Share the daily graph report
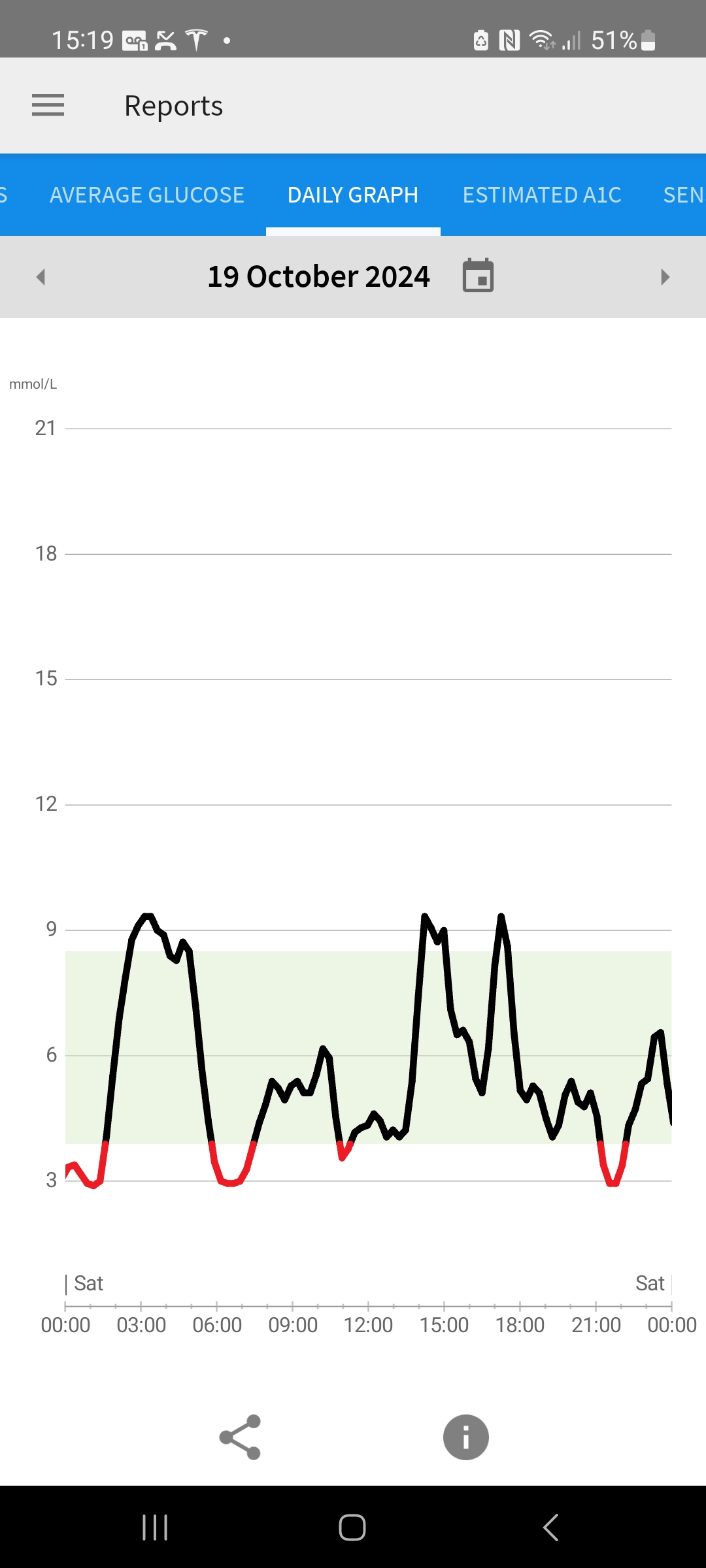Screen dimensions: 706x1568 (241, 1437)
